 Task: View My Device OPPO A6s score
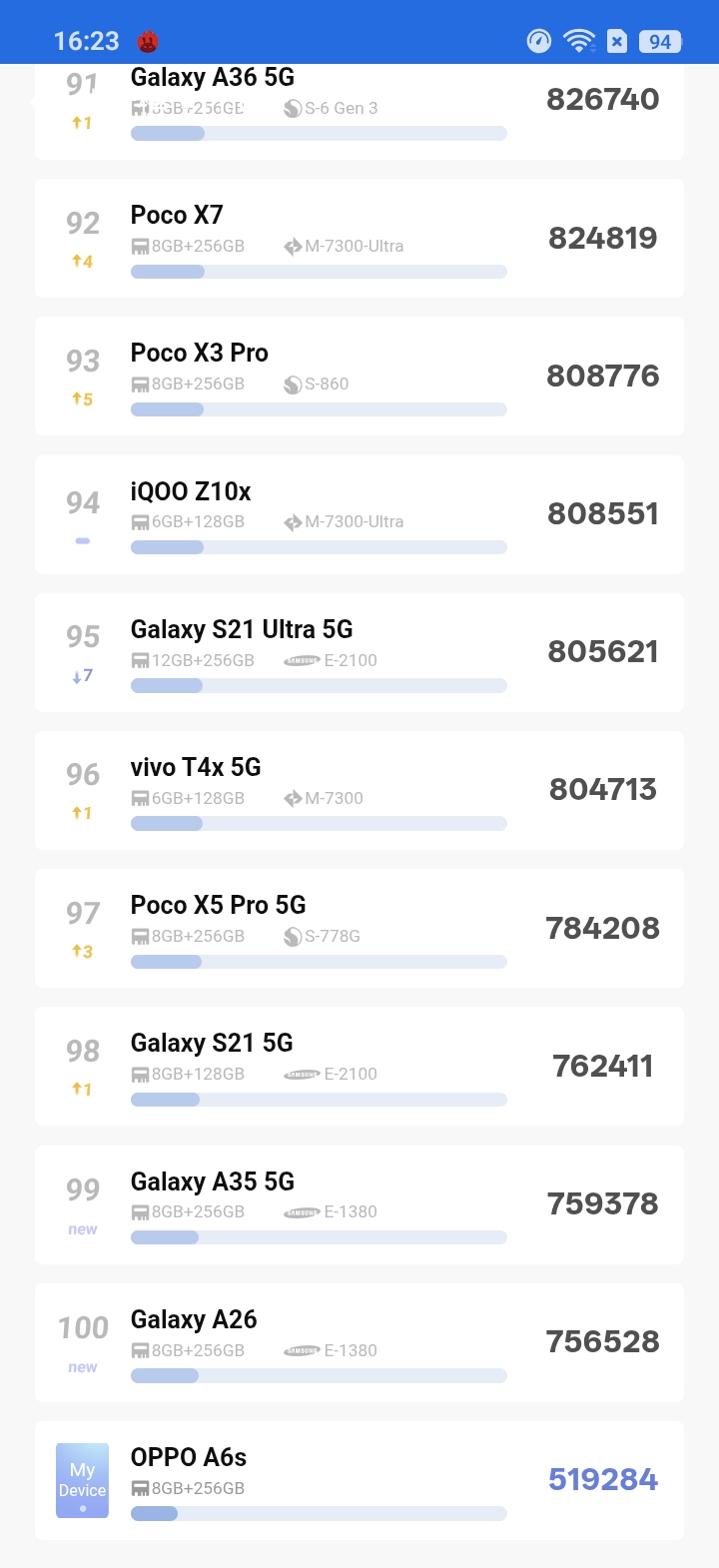click(x=359, y=1479)
